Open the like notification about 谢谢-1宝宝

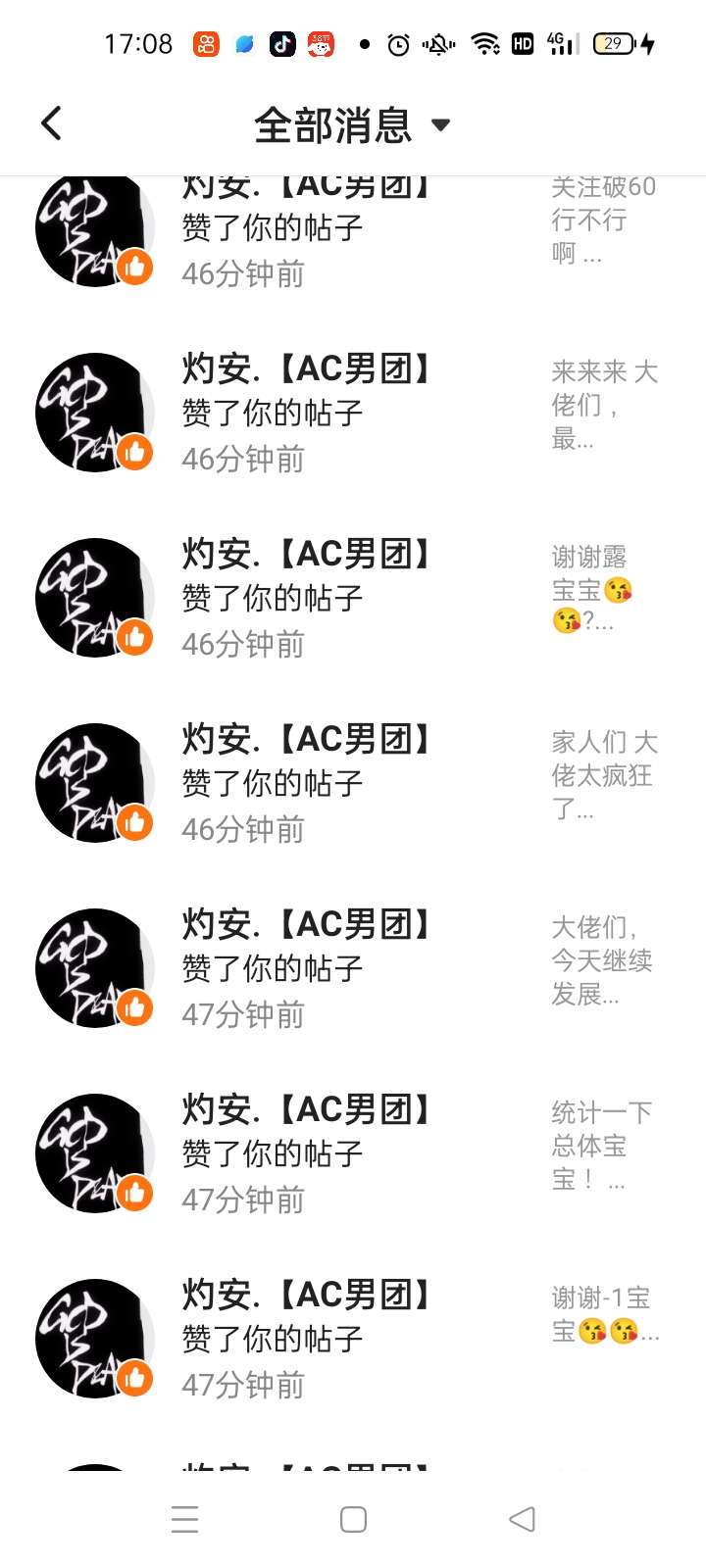(353, 1339)
